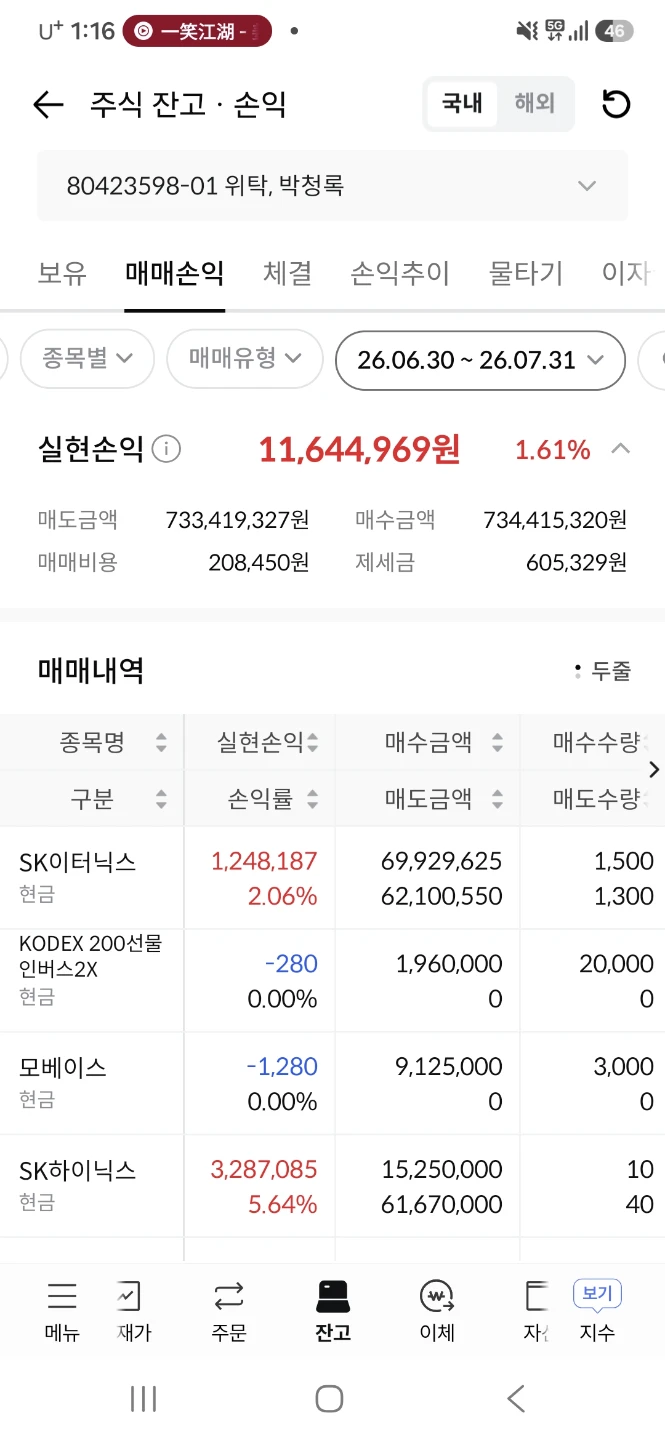Open the 체결 tab

(288, 273)
